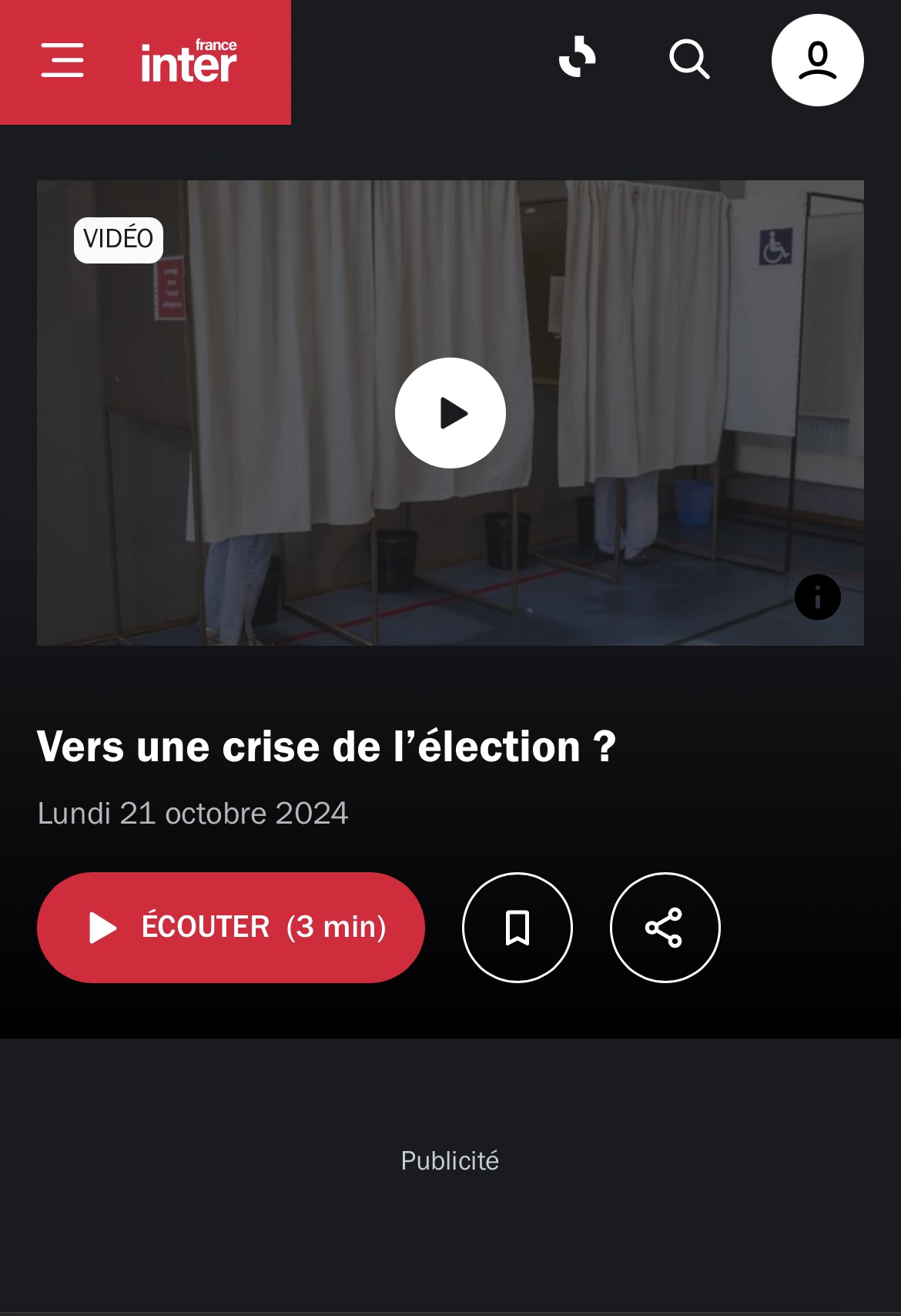Open the user account profile
Image resolution: width=901 pixels, height=1316 pixels.
tap(817, 60)
